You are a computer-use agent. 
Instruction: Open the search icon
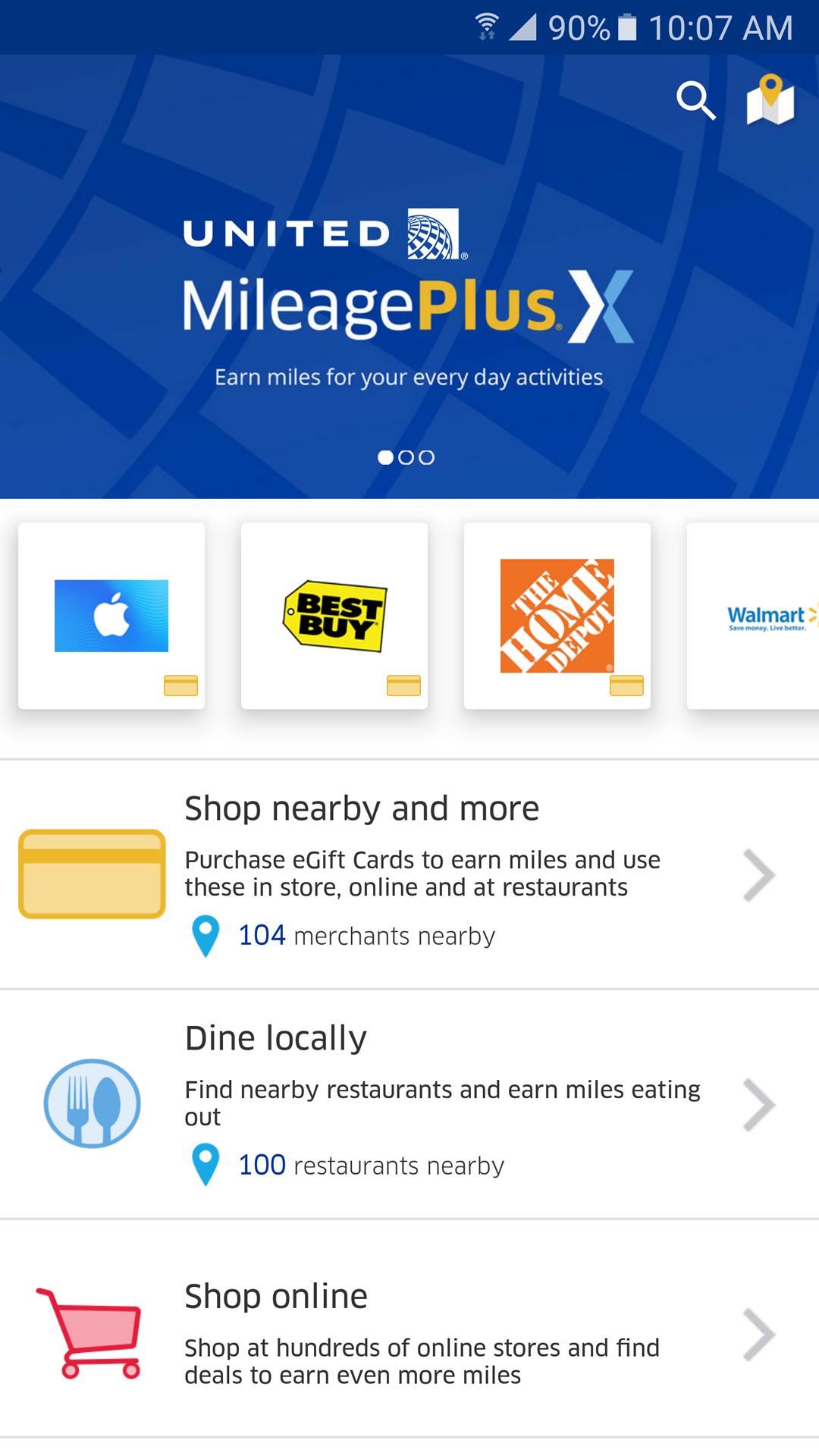pyautogui.click(x=696, y=101)
